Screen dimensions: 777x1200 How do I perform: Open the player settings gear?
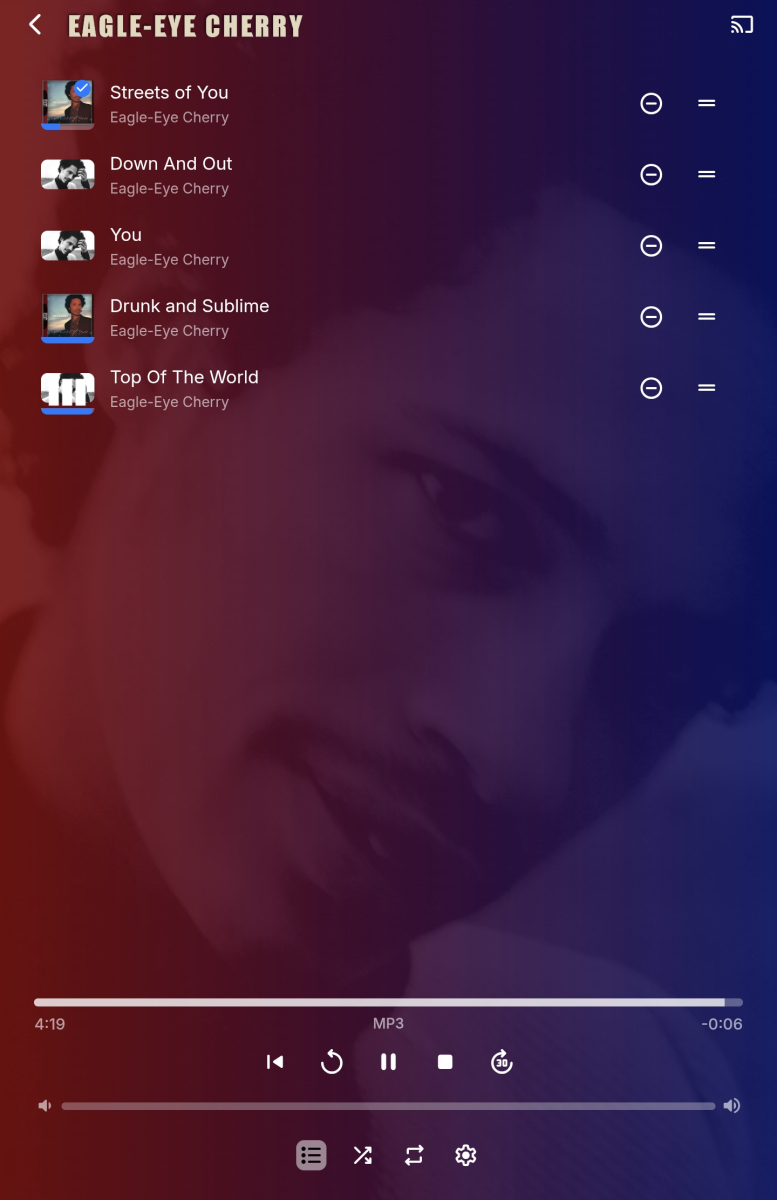pos(465,1156)
